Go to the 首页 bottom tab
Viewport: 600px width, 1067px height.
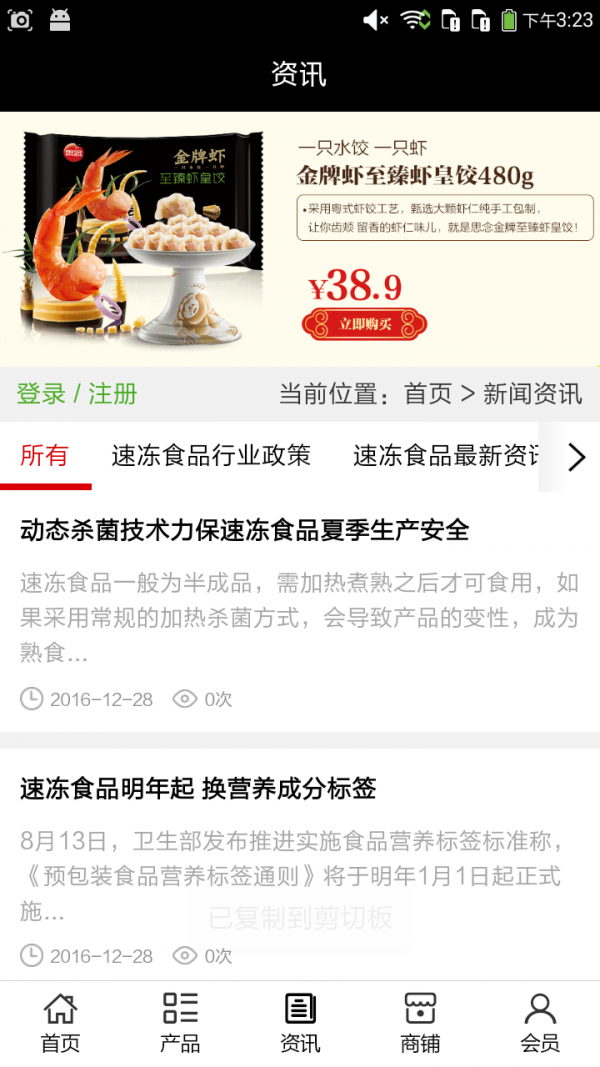click(60, 1023)
